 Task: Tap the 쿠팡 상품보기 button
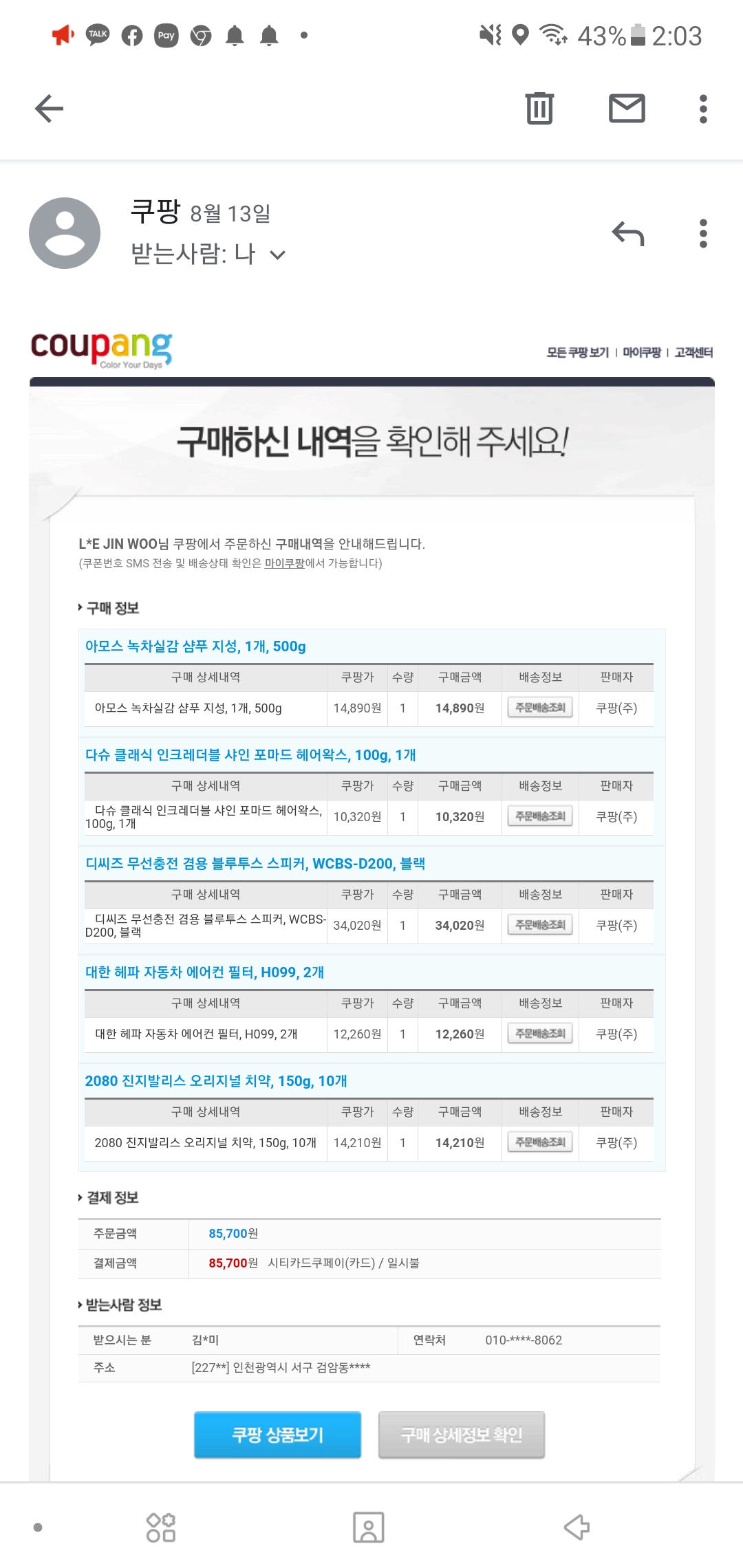coord(277,1435)
